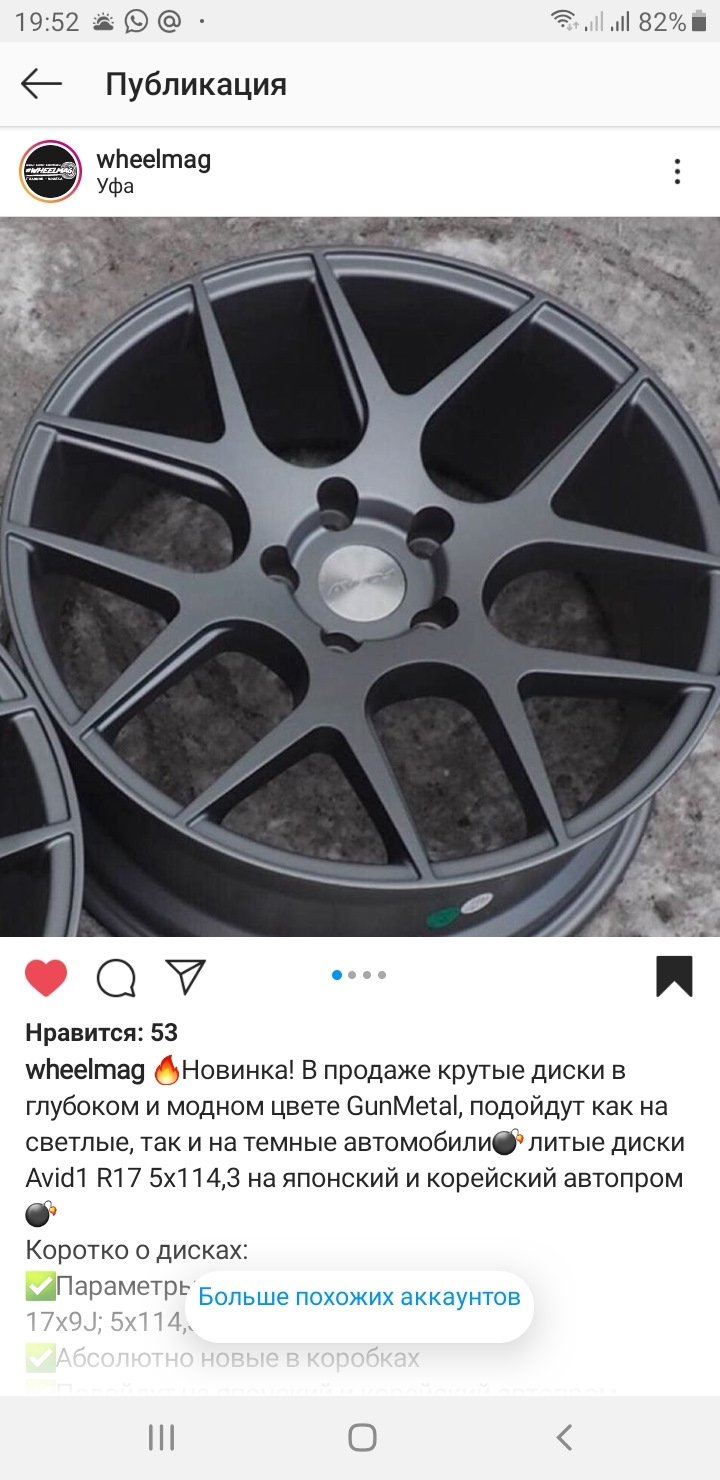The image size is (720, 1480).
Task: Open the Уфа location tag
Action: [x=115, y=186]
